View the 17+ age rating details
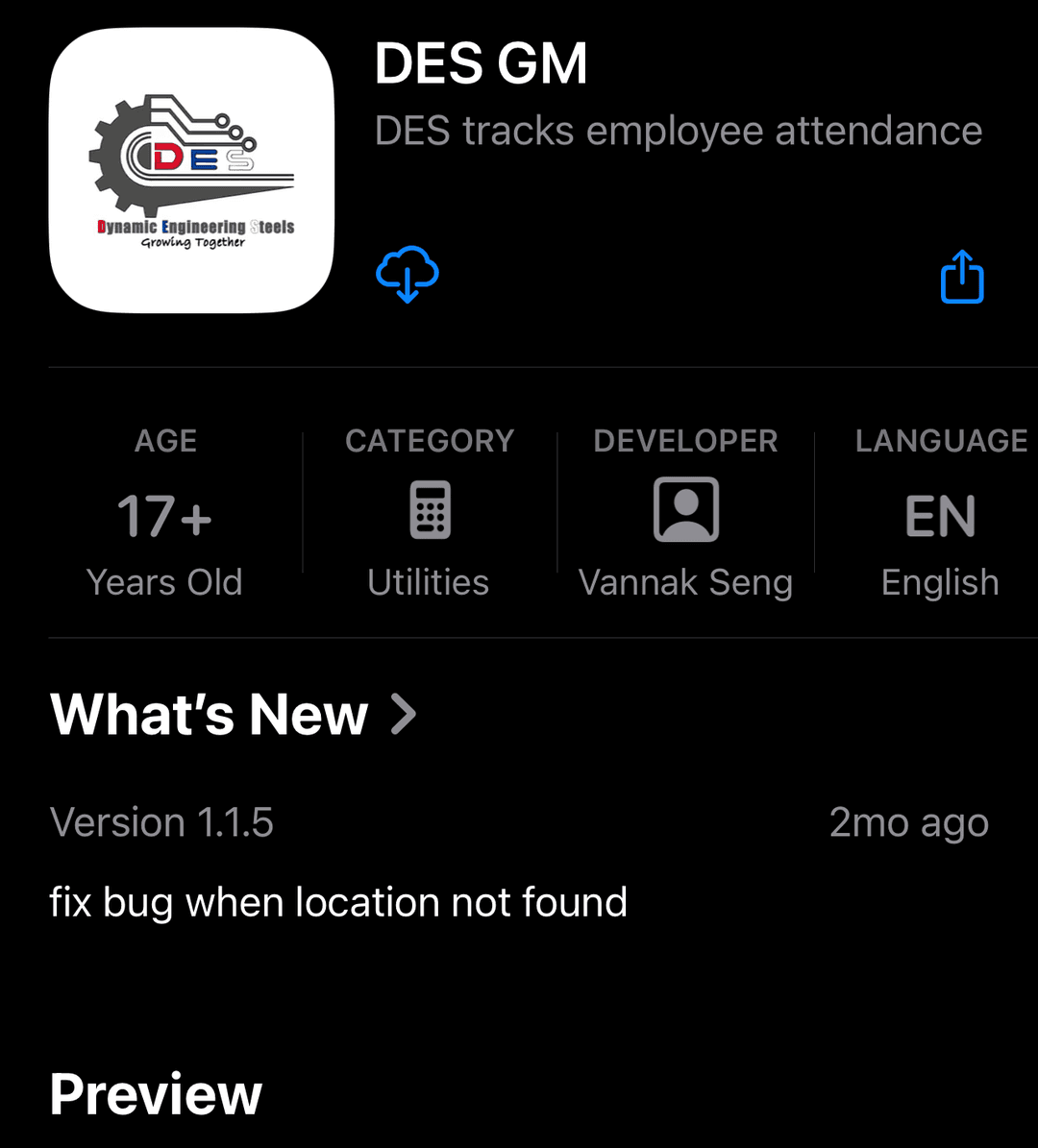Viewport: 1038px width, 1148px height. [164, 516]
